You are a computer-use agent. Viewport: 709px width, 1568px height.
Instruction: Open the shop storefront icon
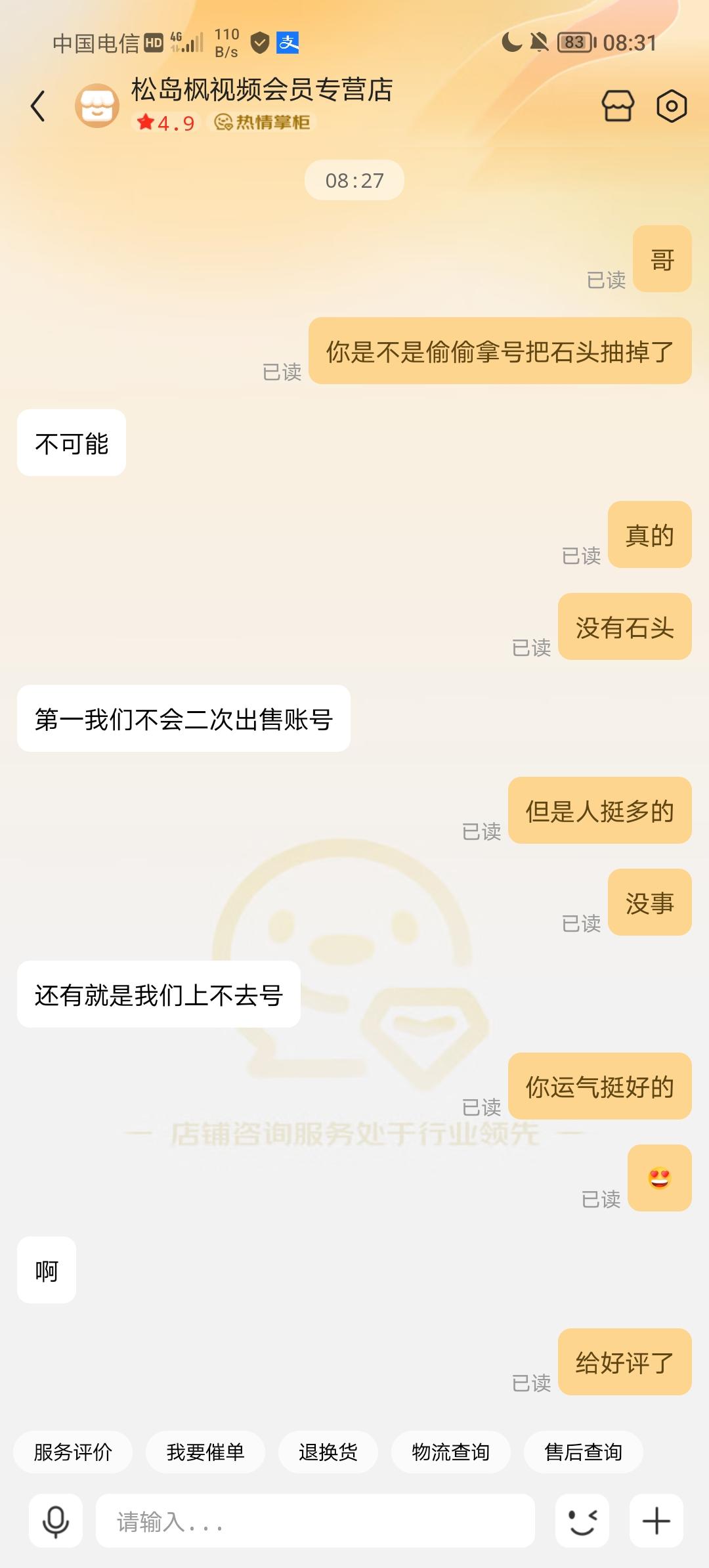click(x=618, y=105)
